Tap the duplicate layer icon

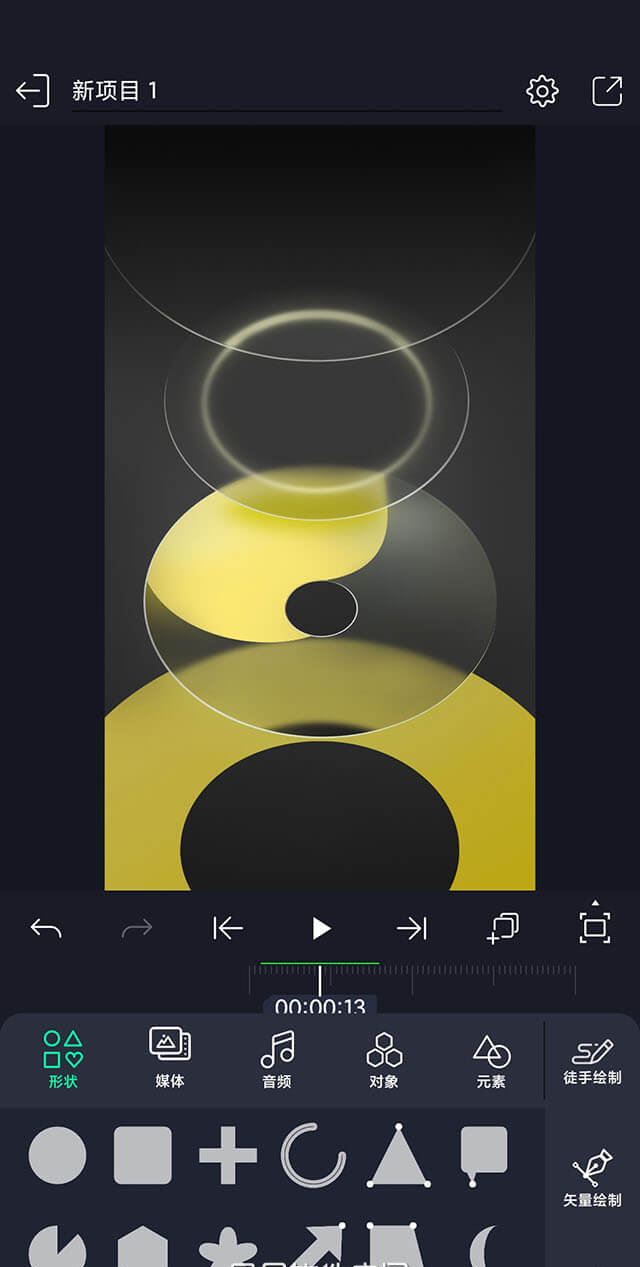coord(503,928)
